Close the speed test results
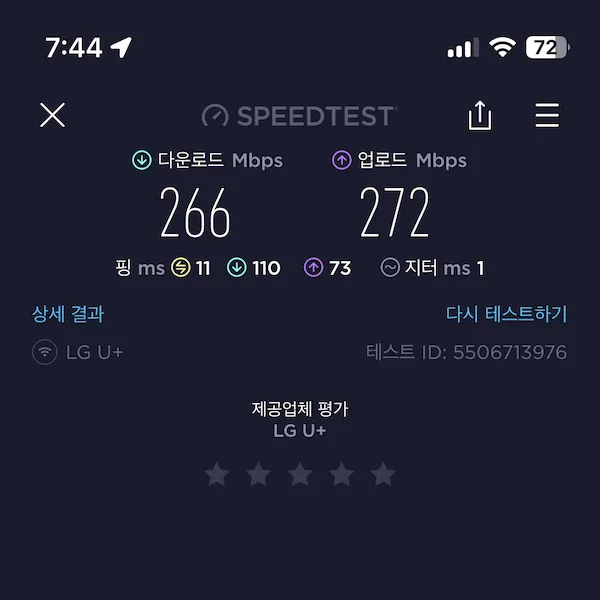The width and height of the screenshot is (600, 600). point(52,115)
